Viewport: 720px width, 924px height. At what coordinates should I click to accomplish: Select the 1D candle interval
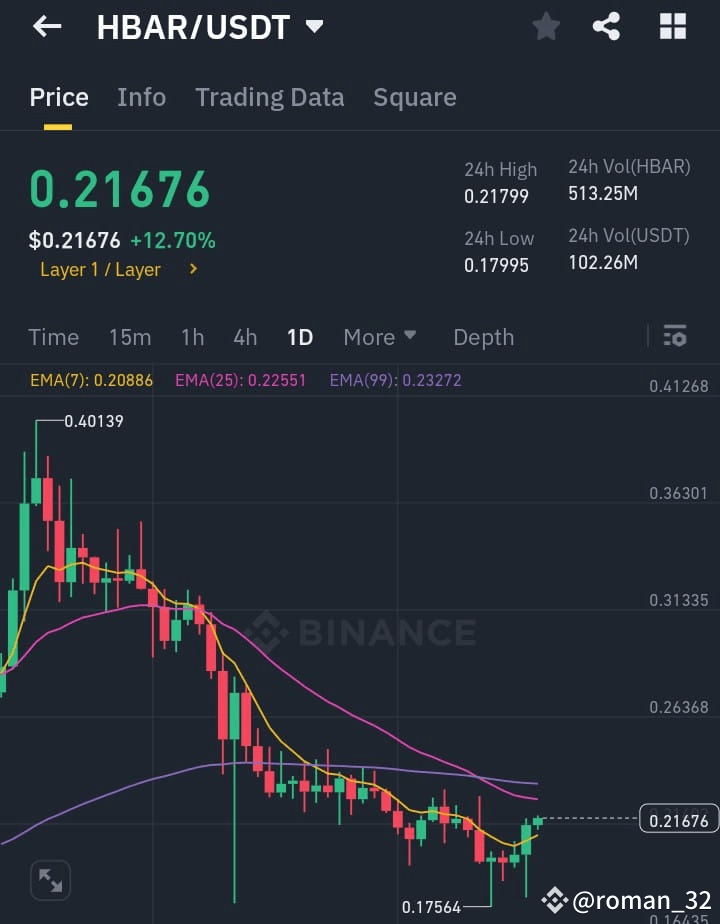(300, 337)
